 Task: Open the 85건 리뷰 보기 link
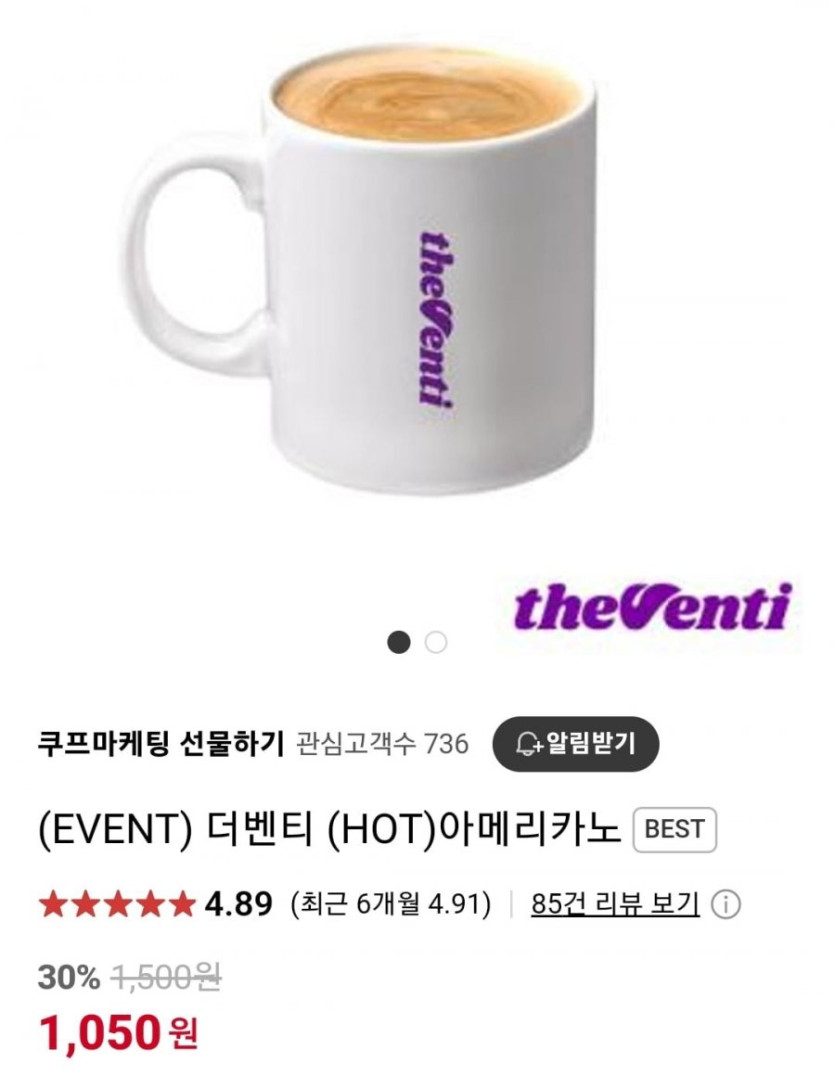pyautogui.click(x=614, y=905)
